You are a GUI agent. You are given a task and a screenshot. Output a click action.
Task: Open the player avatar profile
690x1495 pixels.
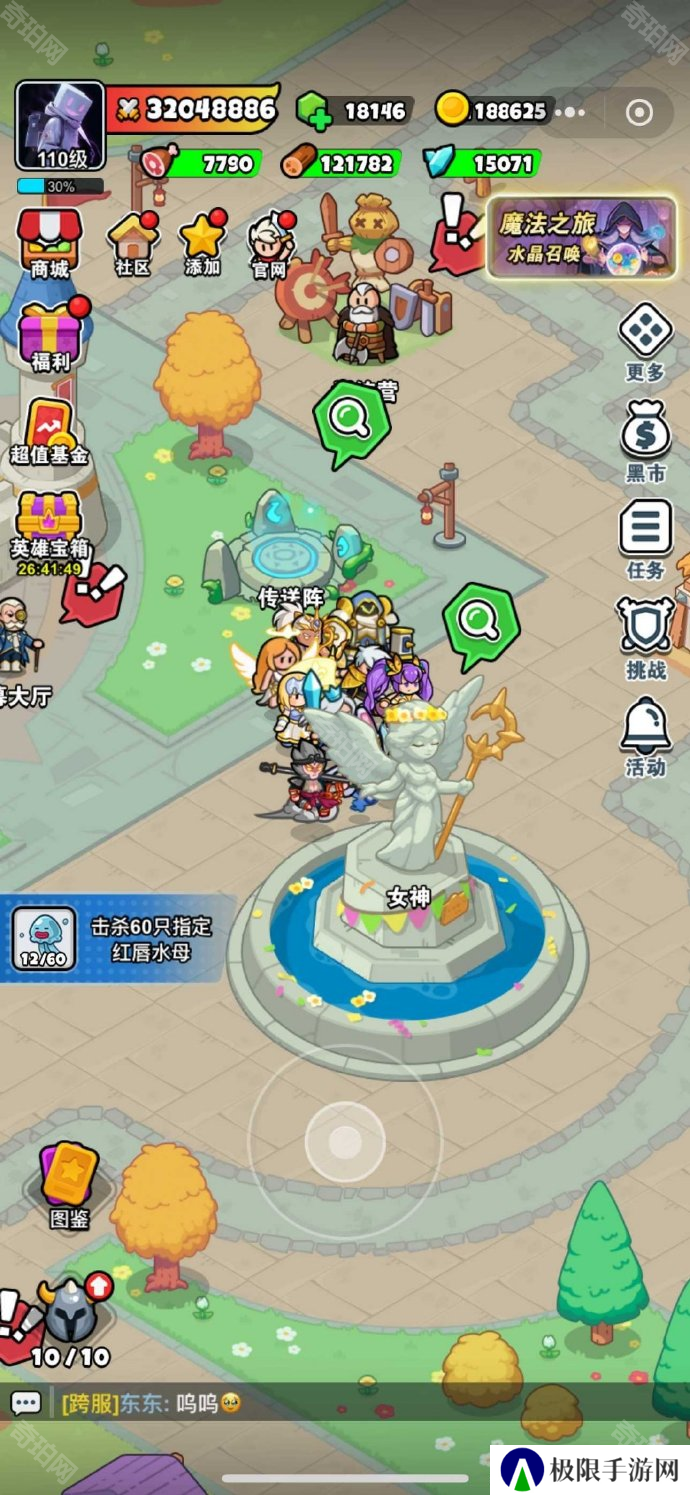pos(60,125)
